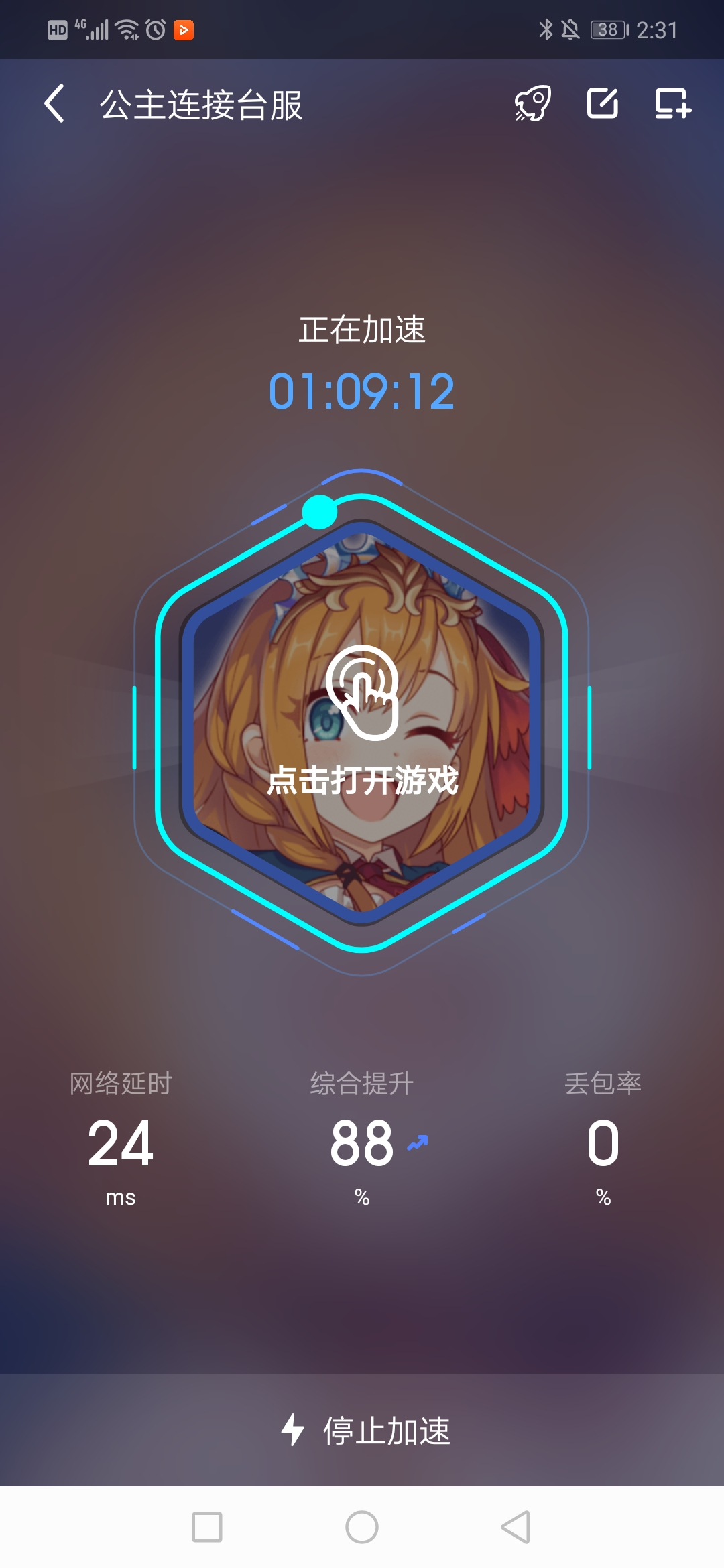The image size is (724, 1568).
Task: Tap the add-screen icon in top bar
Action: (x=672, y=104)
